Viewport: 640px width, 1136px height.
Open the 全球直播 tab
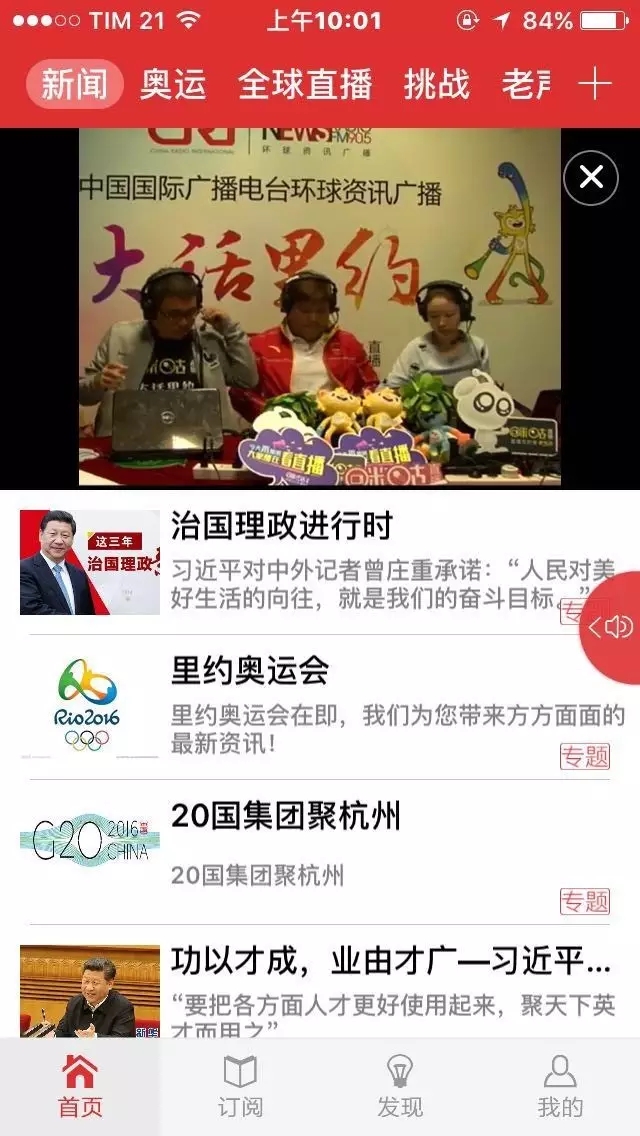coord(304,84)
